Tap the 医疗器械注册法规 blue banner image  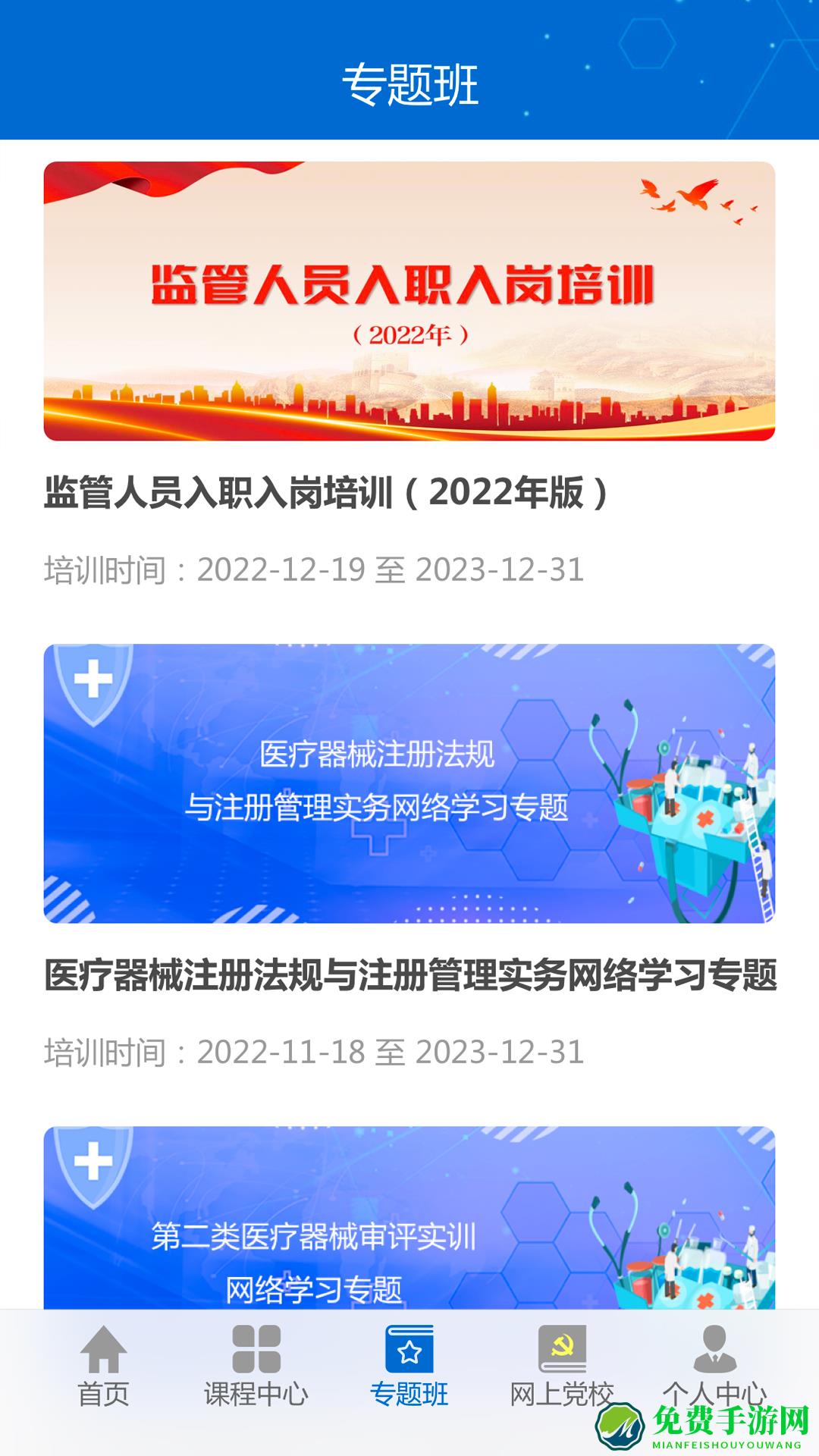pos(409,781)
